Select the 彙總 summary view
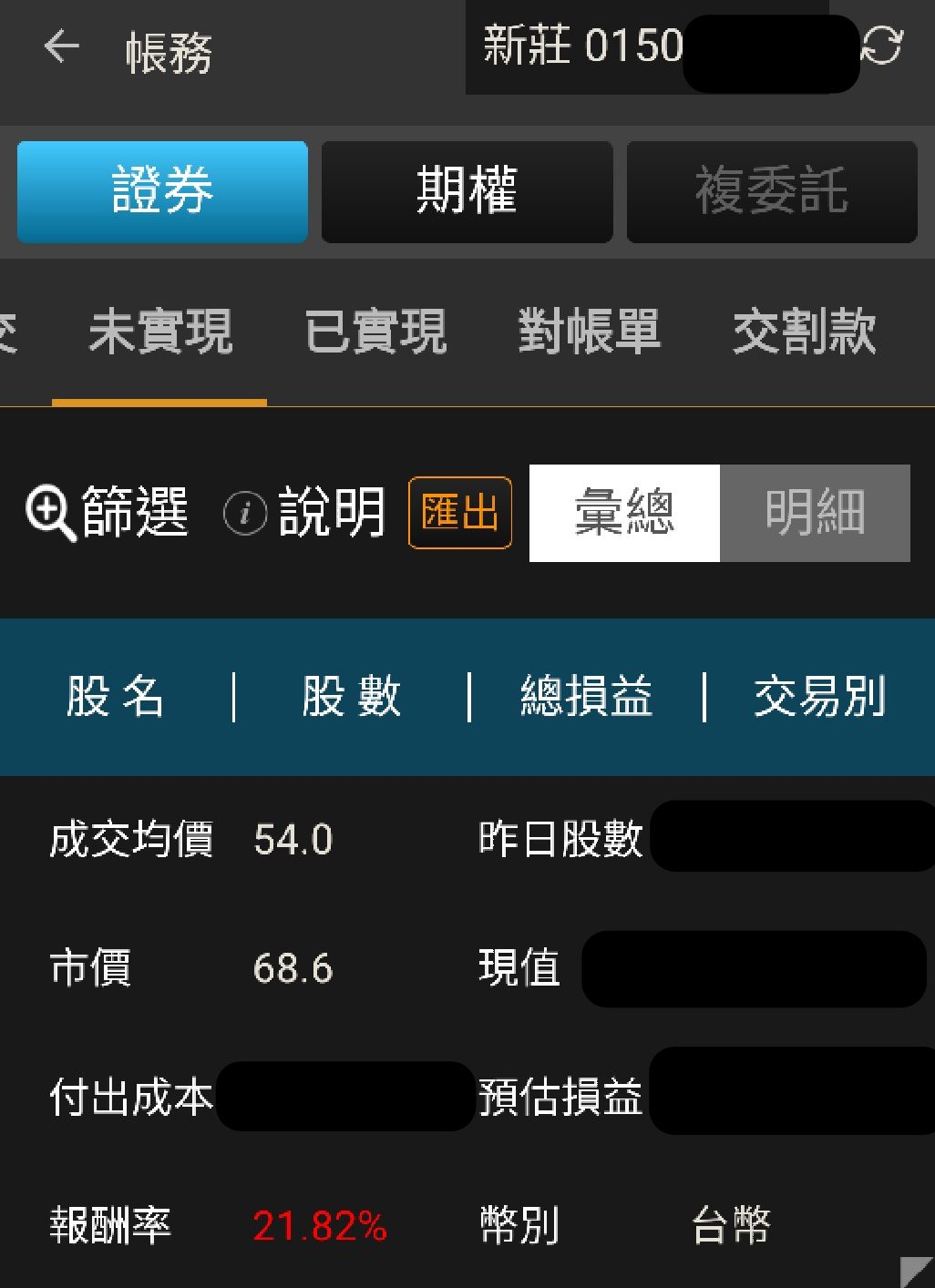The width and height of the screenshot is (935, 1288). [x=624, y=513]
